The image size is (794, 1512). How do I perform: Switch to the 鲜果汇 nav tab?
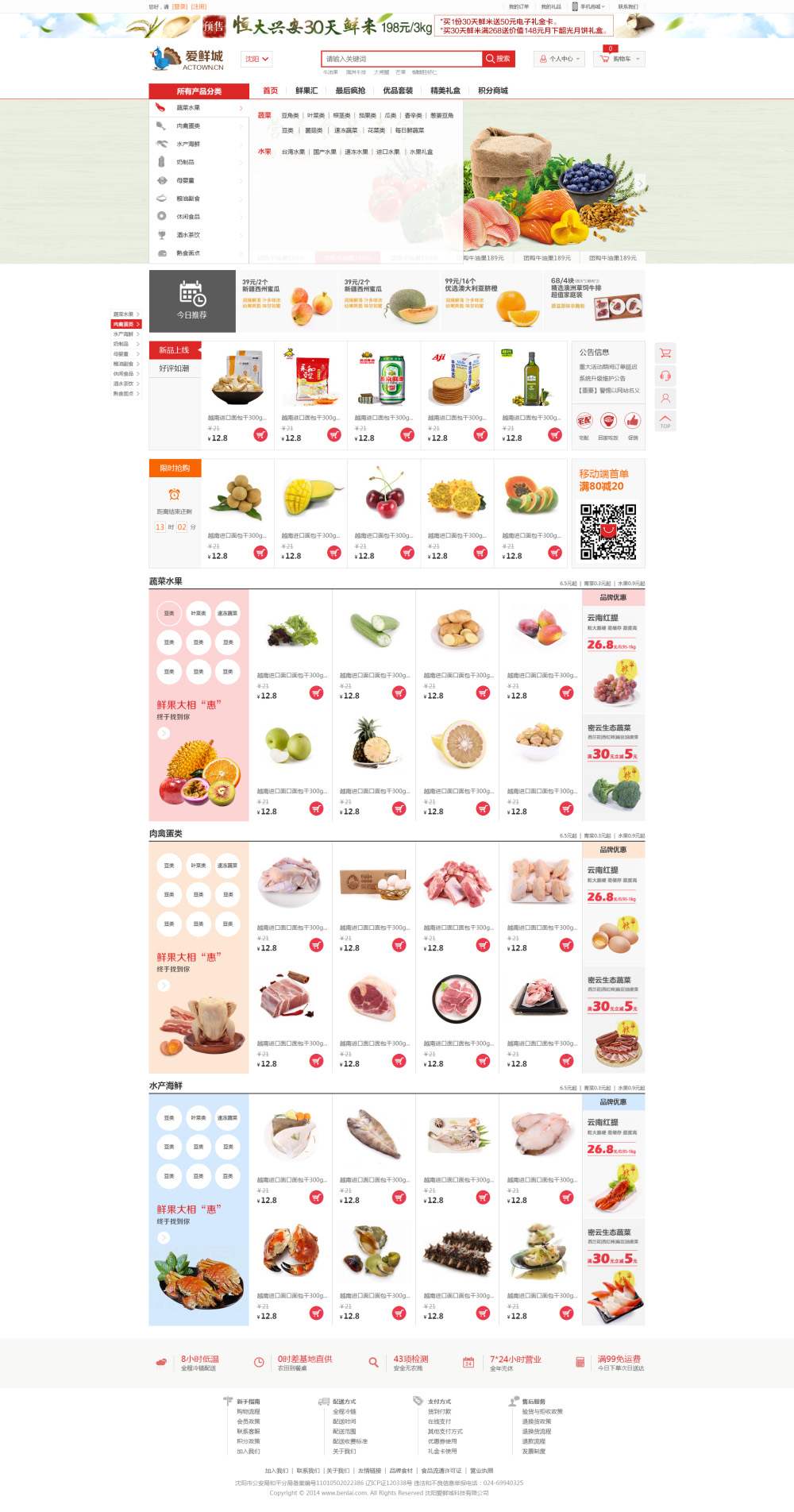coord(306,91)
